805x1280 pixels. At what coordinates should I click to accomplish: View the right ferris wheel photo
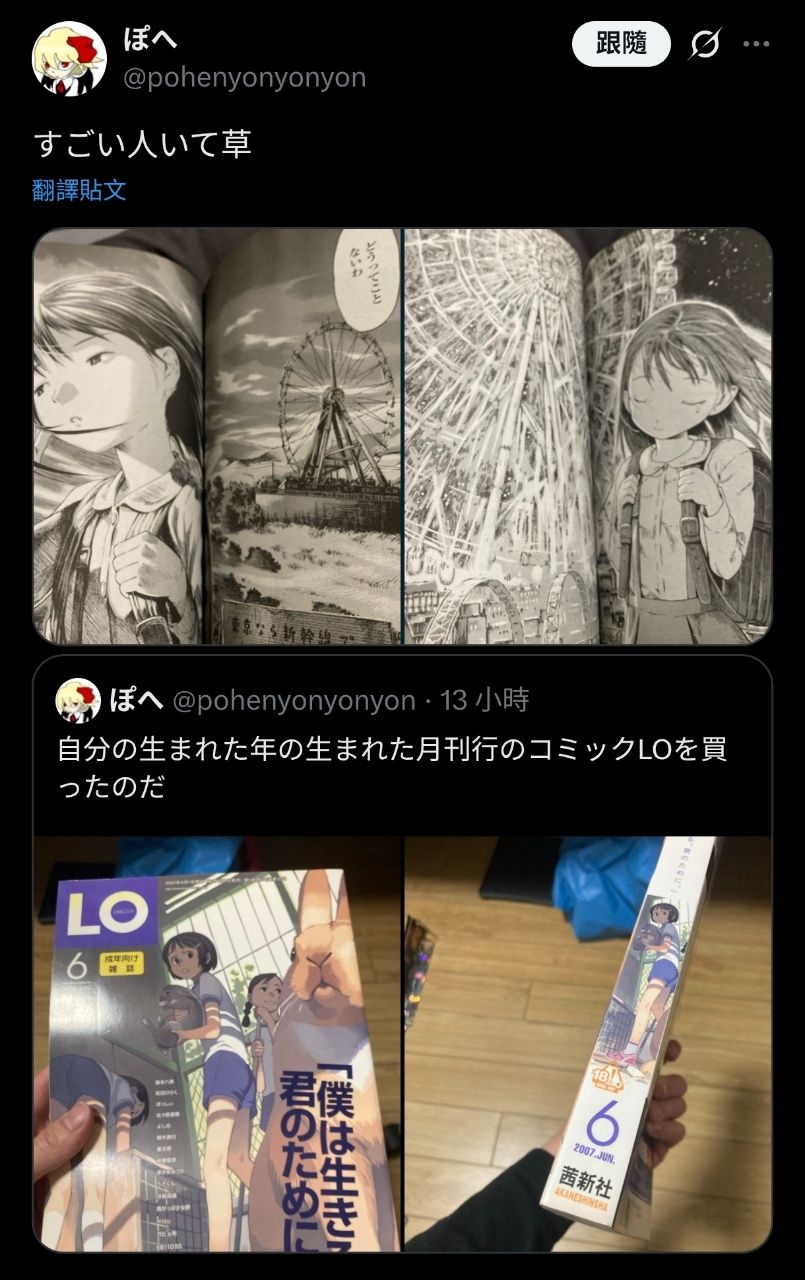[x=588, y=436]
